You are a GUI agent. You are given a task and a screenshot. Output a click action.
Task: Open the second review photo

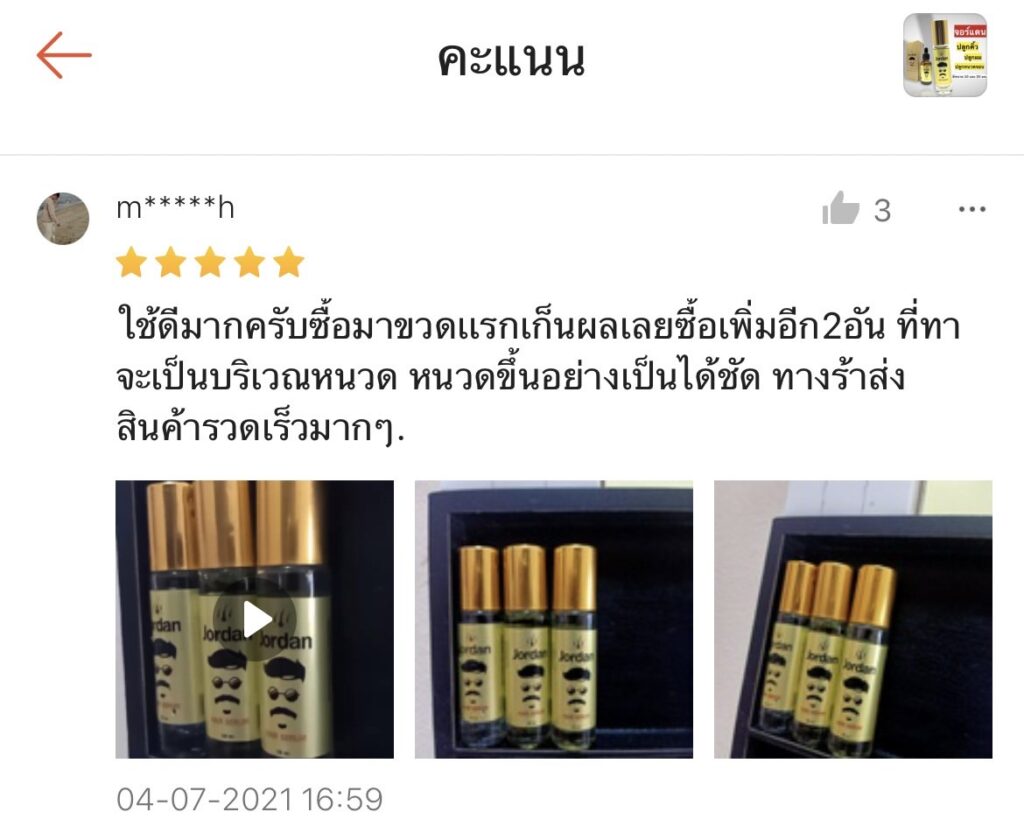tap(553, 619)
